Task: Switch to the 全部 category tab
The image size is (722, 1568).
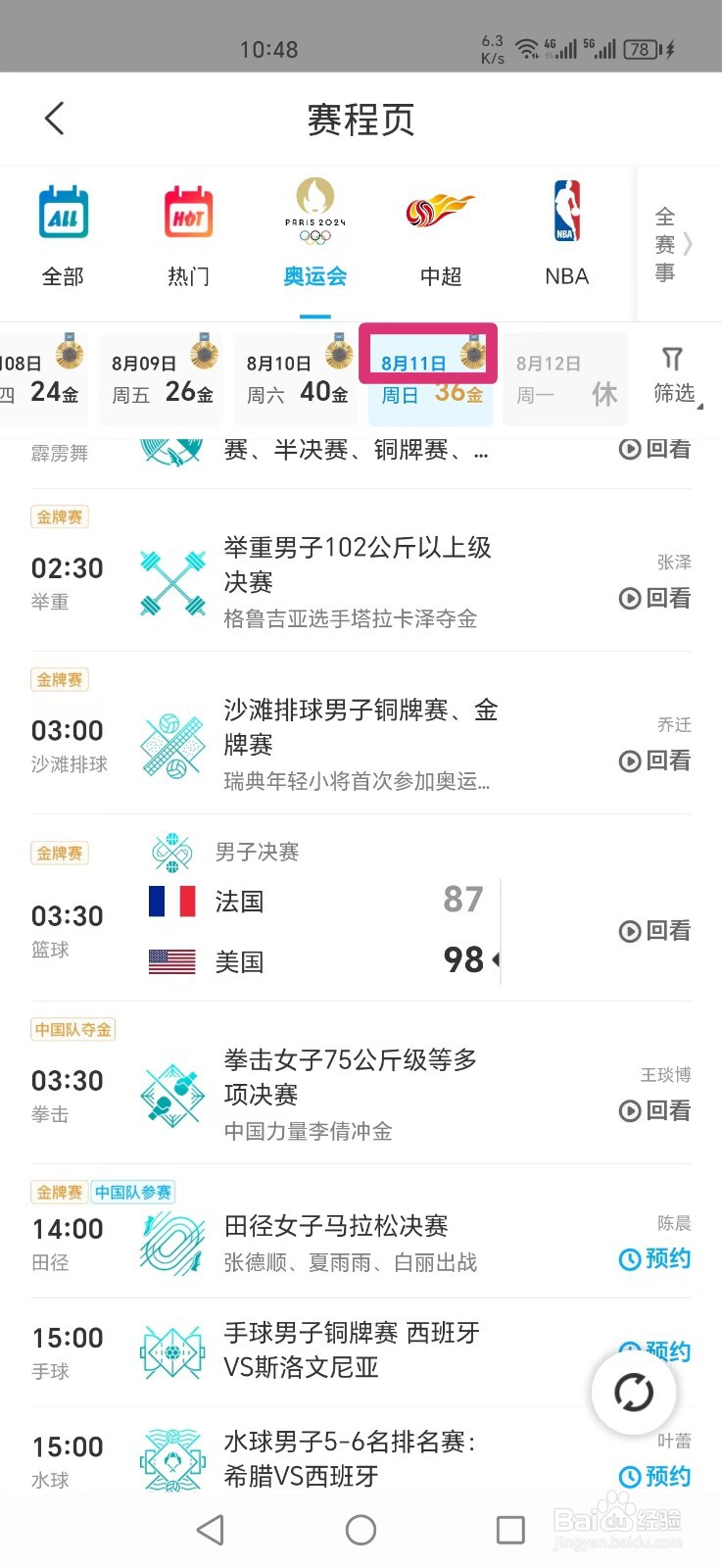Action: [63, 235]
